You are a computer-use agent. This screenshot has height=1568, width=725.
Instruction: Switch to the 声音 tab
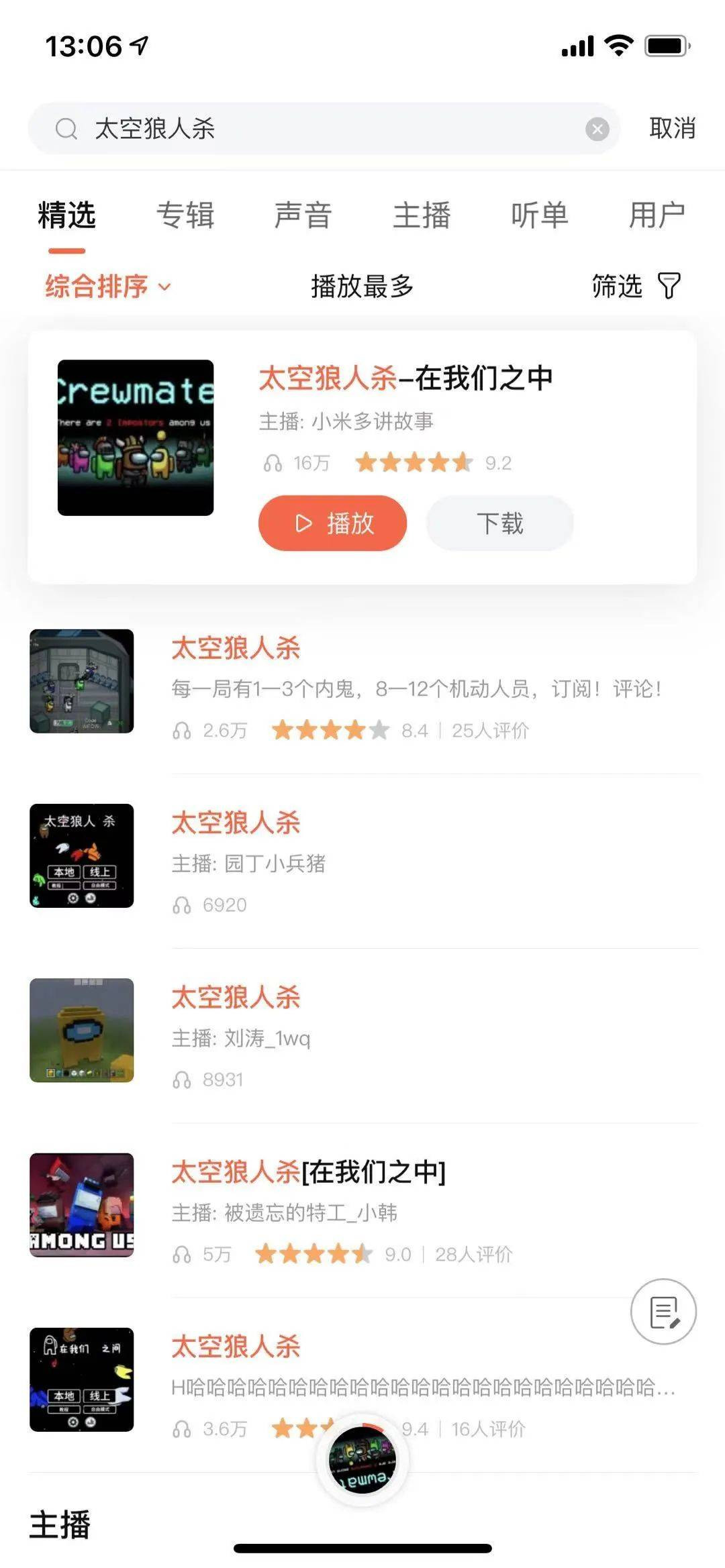click(x=303, y=215)
